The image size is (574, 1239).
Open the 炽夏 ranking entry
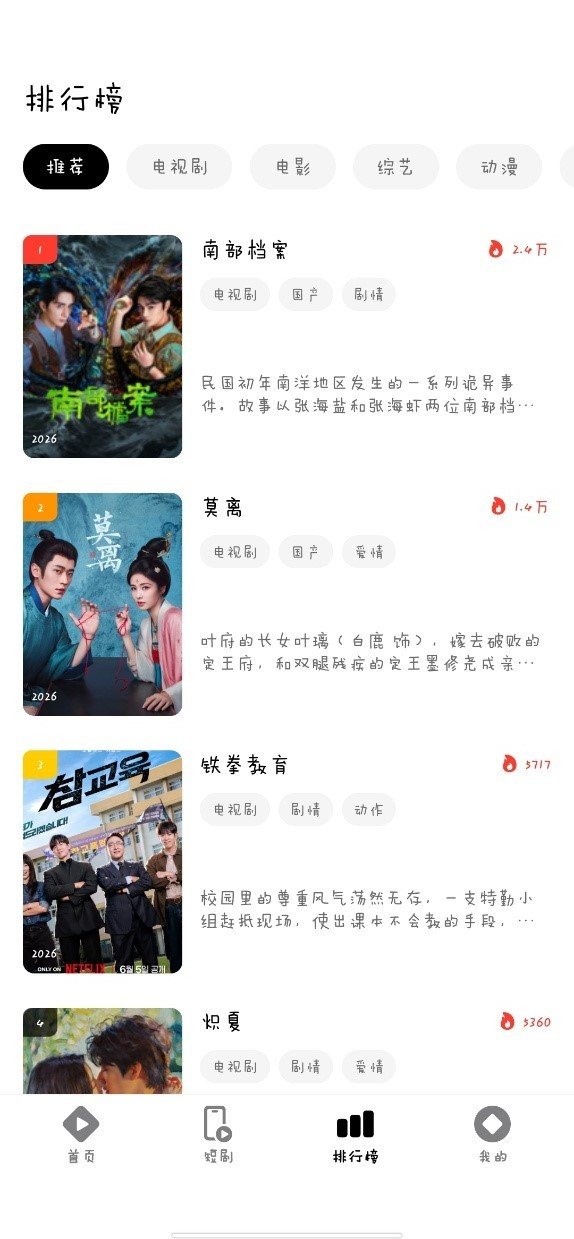point(287,1050)
